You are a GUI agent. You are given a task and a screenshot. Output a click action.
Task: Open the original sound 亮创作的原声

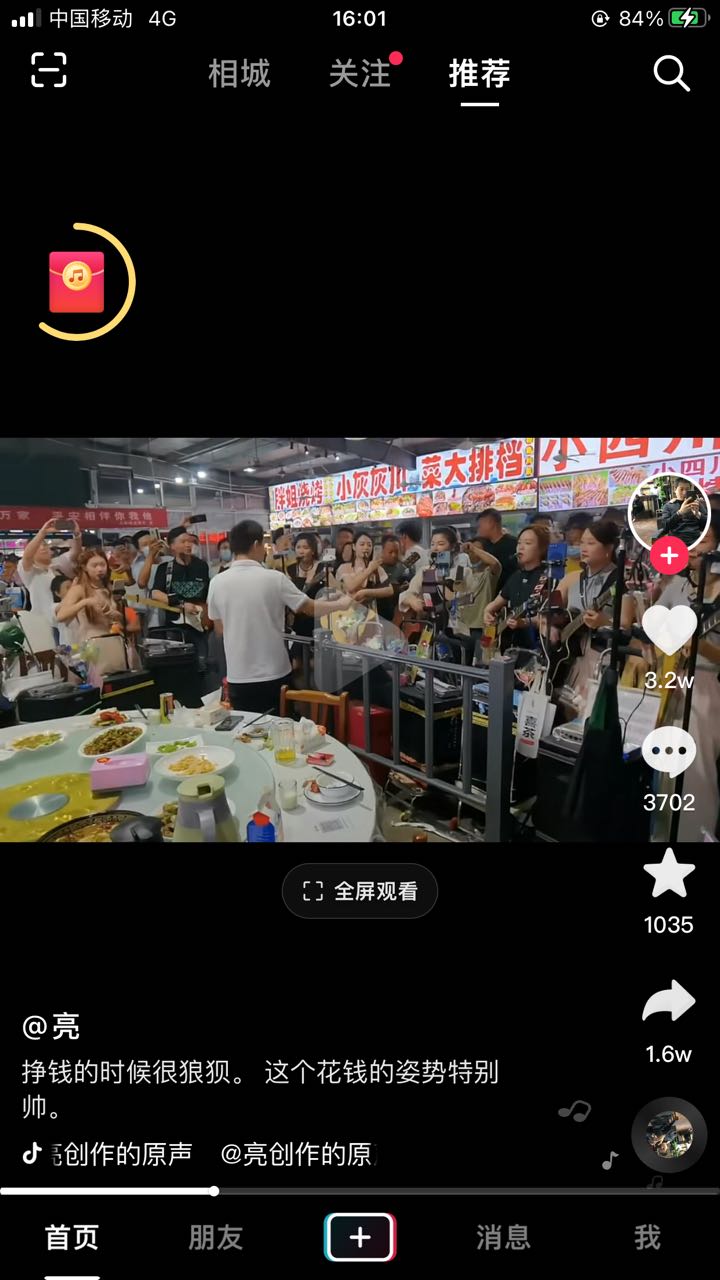(x=107, y=1154)
